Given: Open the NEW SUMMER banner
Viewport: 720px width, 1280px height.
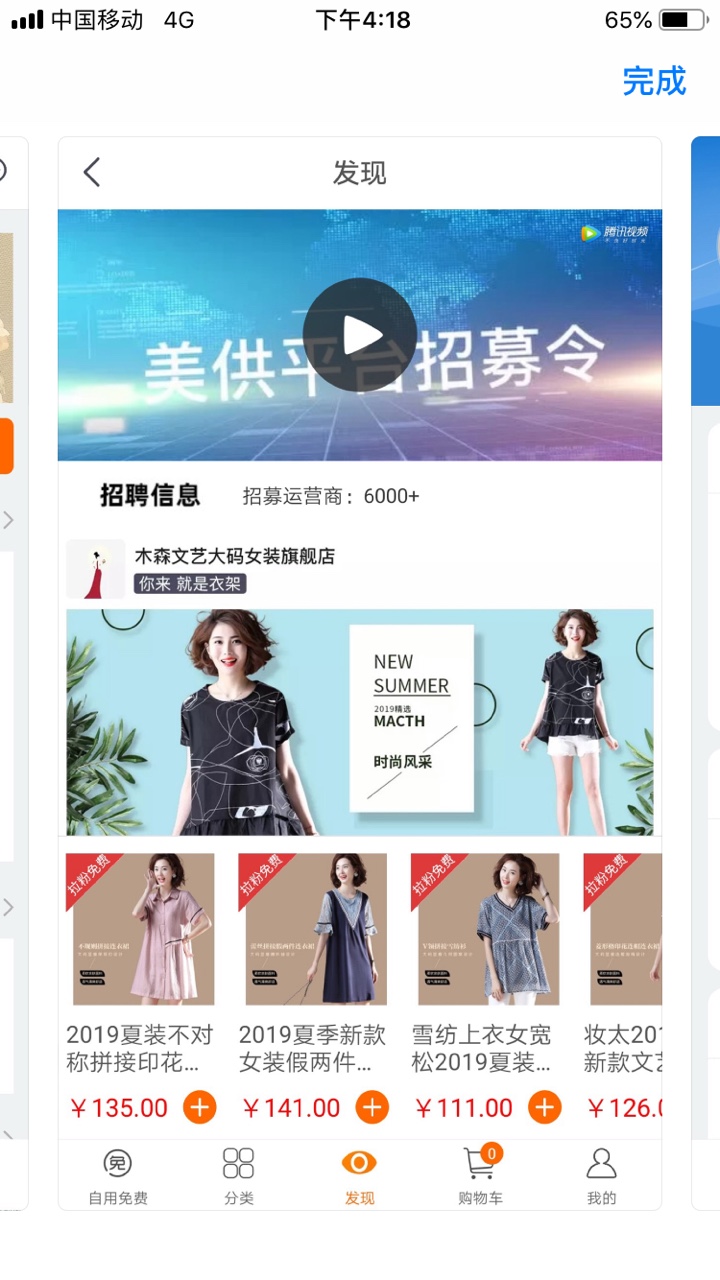Looking at the screenshot, I should coord(359,722).
